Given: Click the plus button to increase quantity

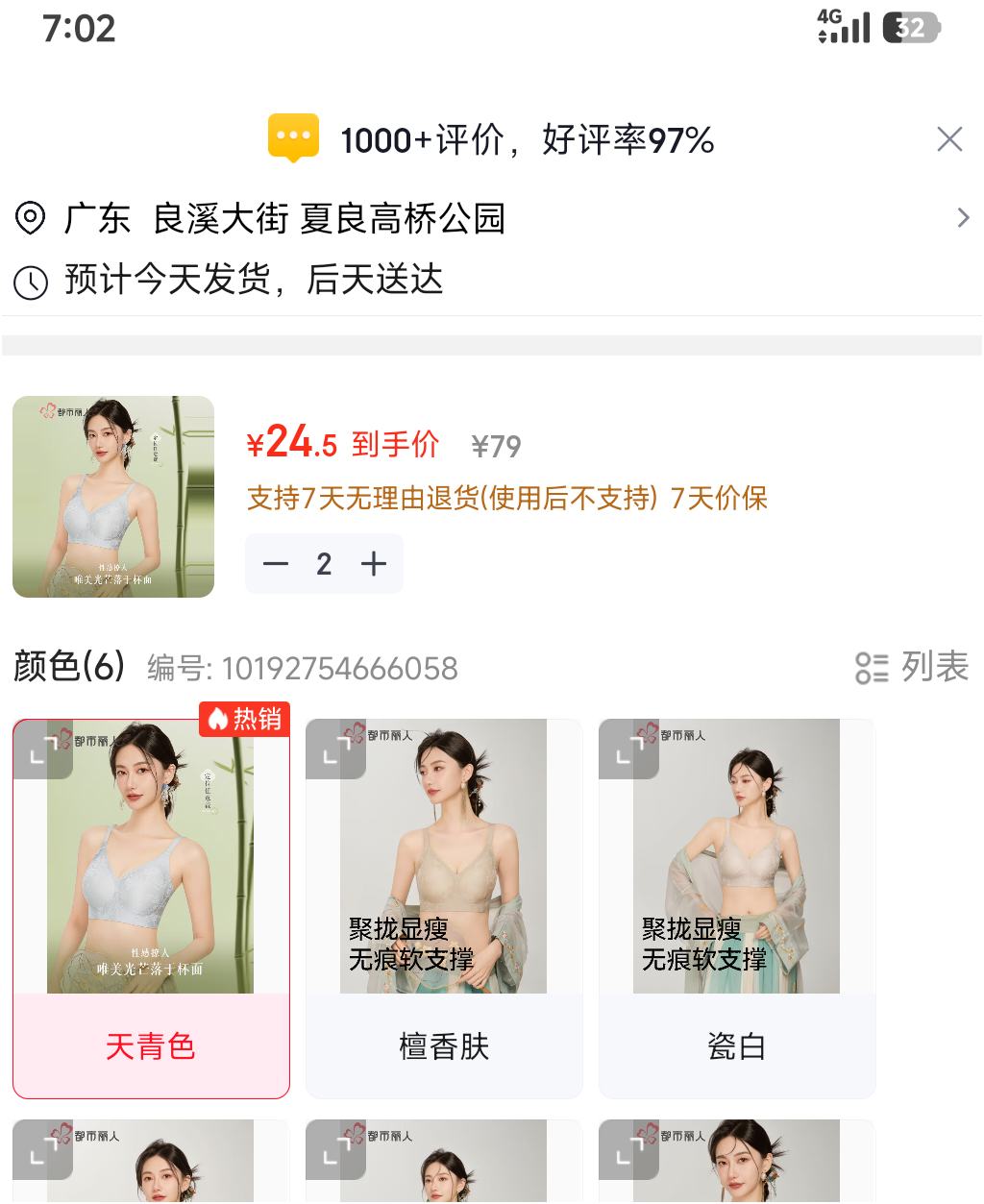Looking at the screenshot, I should (x=373, y=563).
